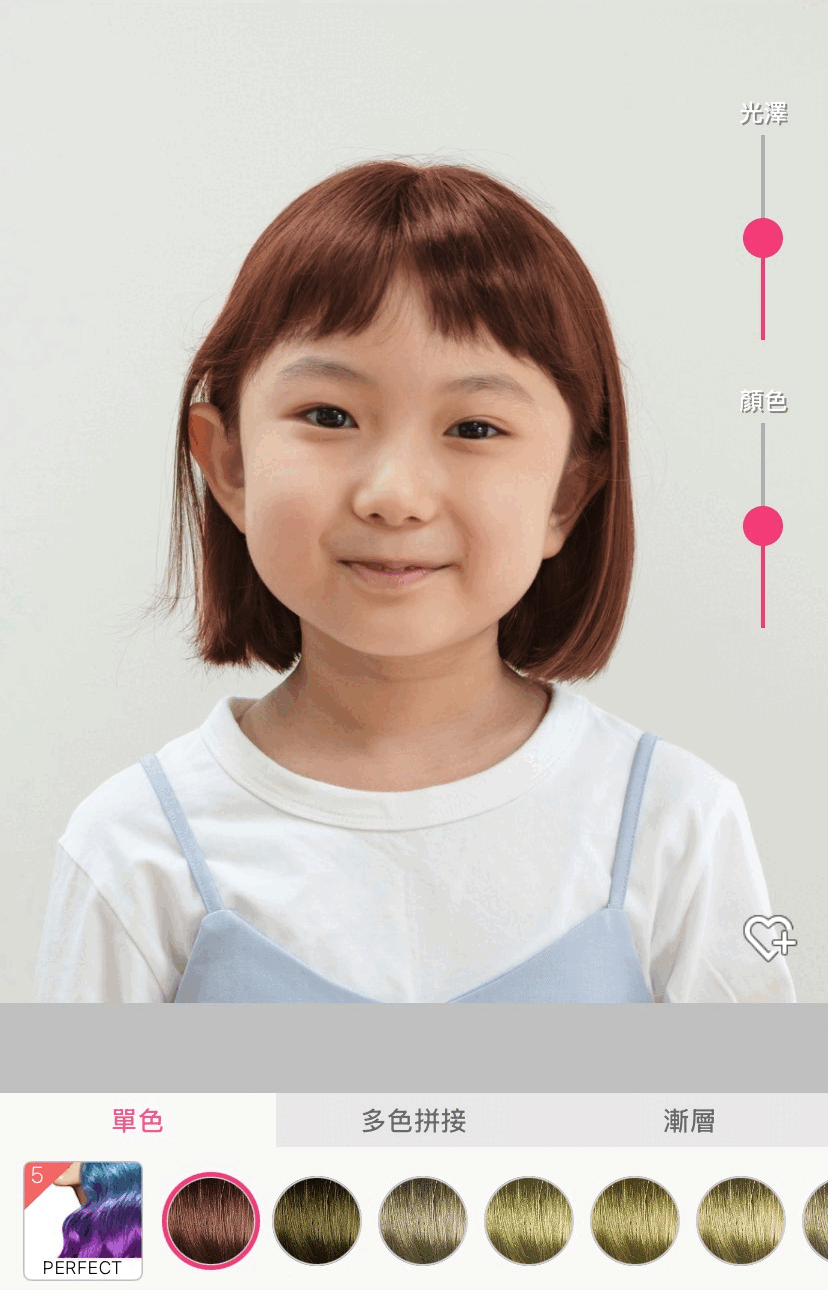Tap the 光澤 shine slider handle
Screen dimensions: 828x1290
click(763, 239)
